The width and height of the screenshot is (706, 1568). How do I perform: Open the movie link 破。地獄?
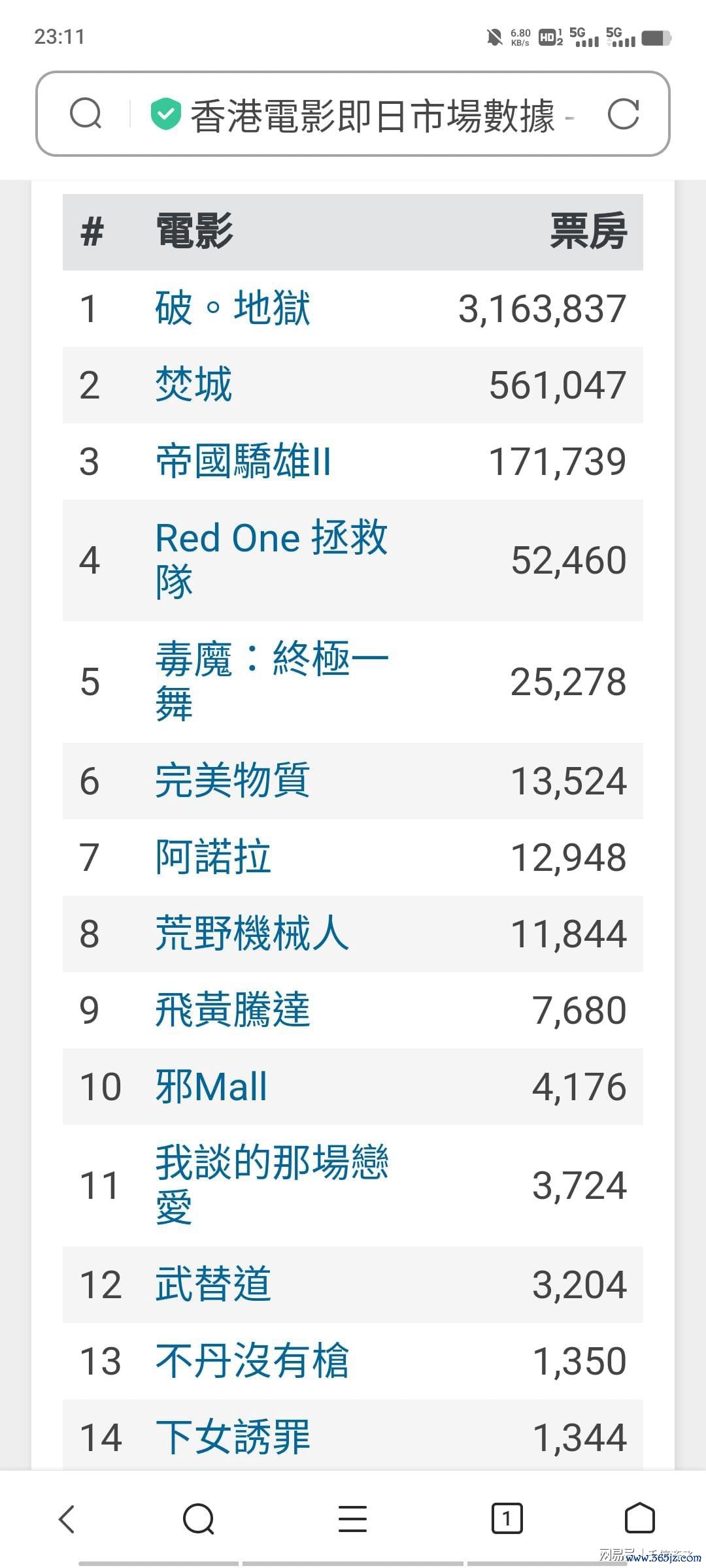point(233,308)
